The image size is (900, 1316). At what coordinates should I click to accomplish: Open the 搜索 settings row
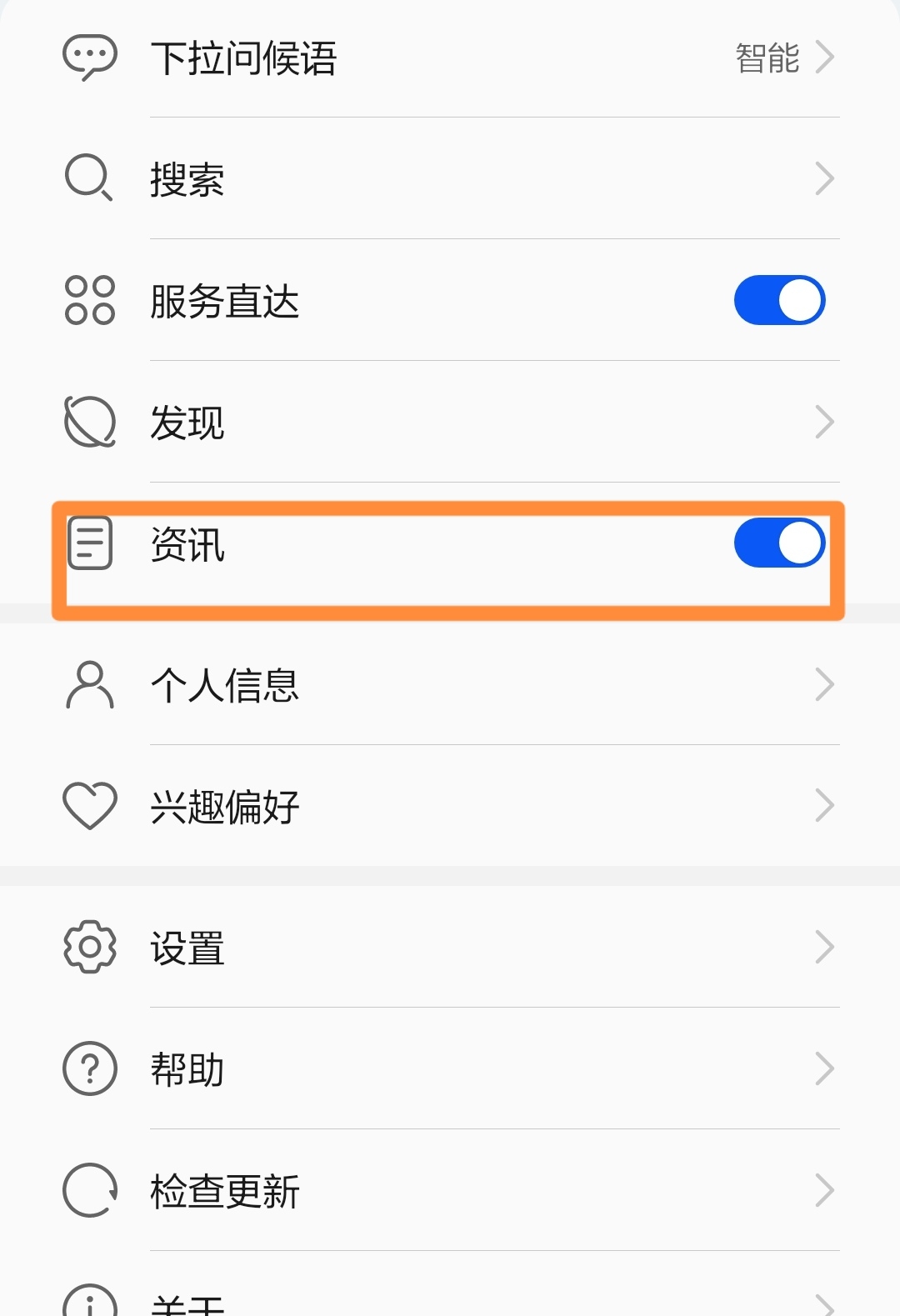tap(450, 179)
